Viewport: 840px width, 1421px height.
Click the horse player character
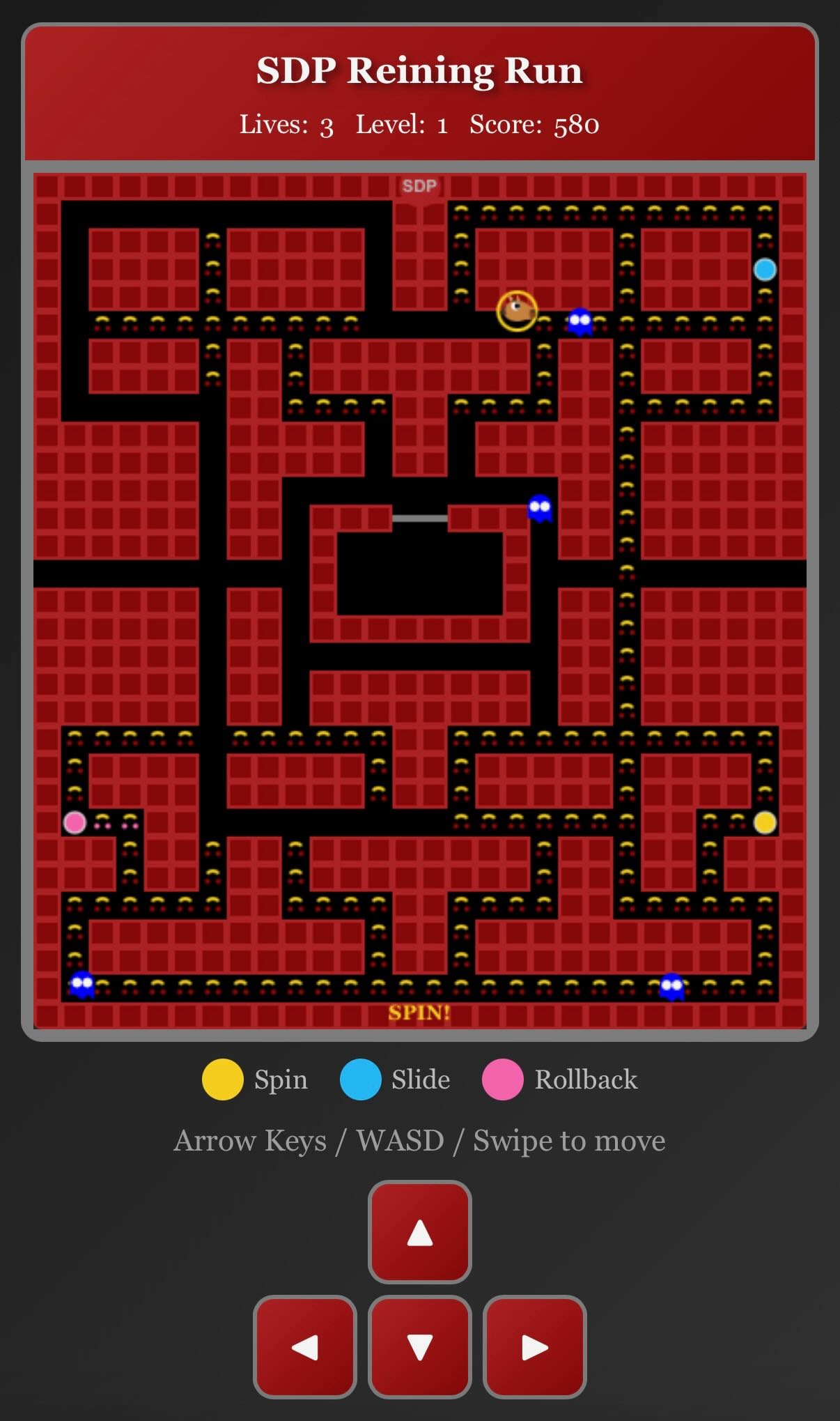pos(517,309)
